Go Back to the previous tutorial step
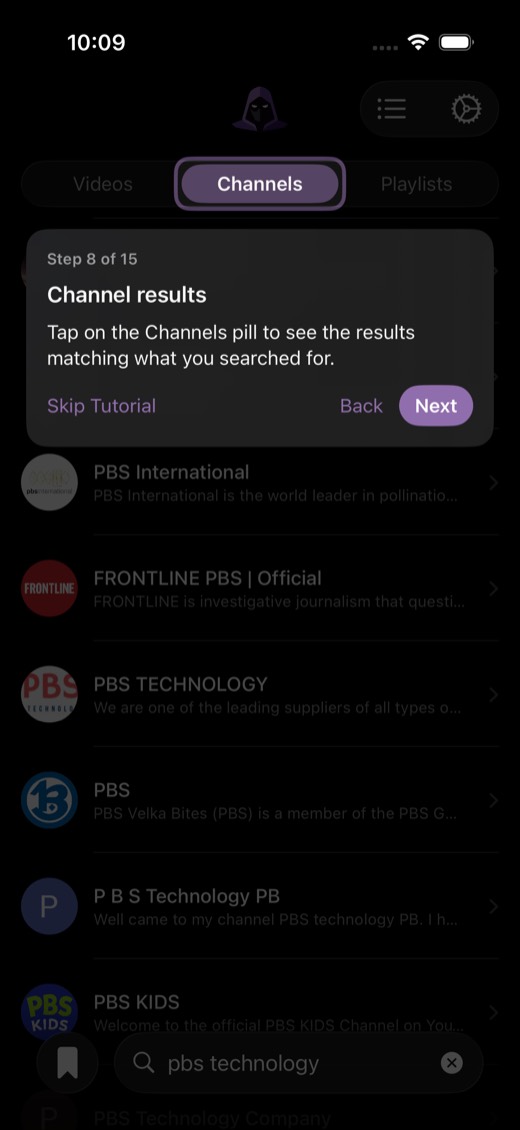Screen dimensions: 520x1130 361,406
